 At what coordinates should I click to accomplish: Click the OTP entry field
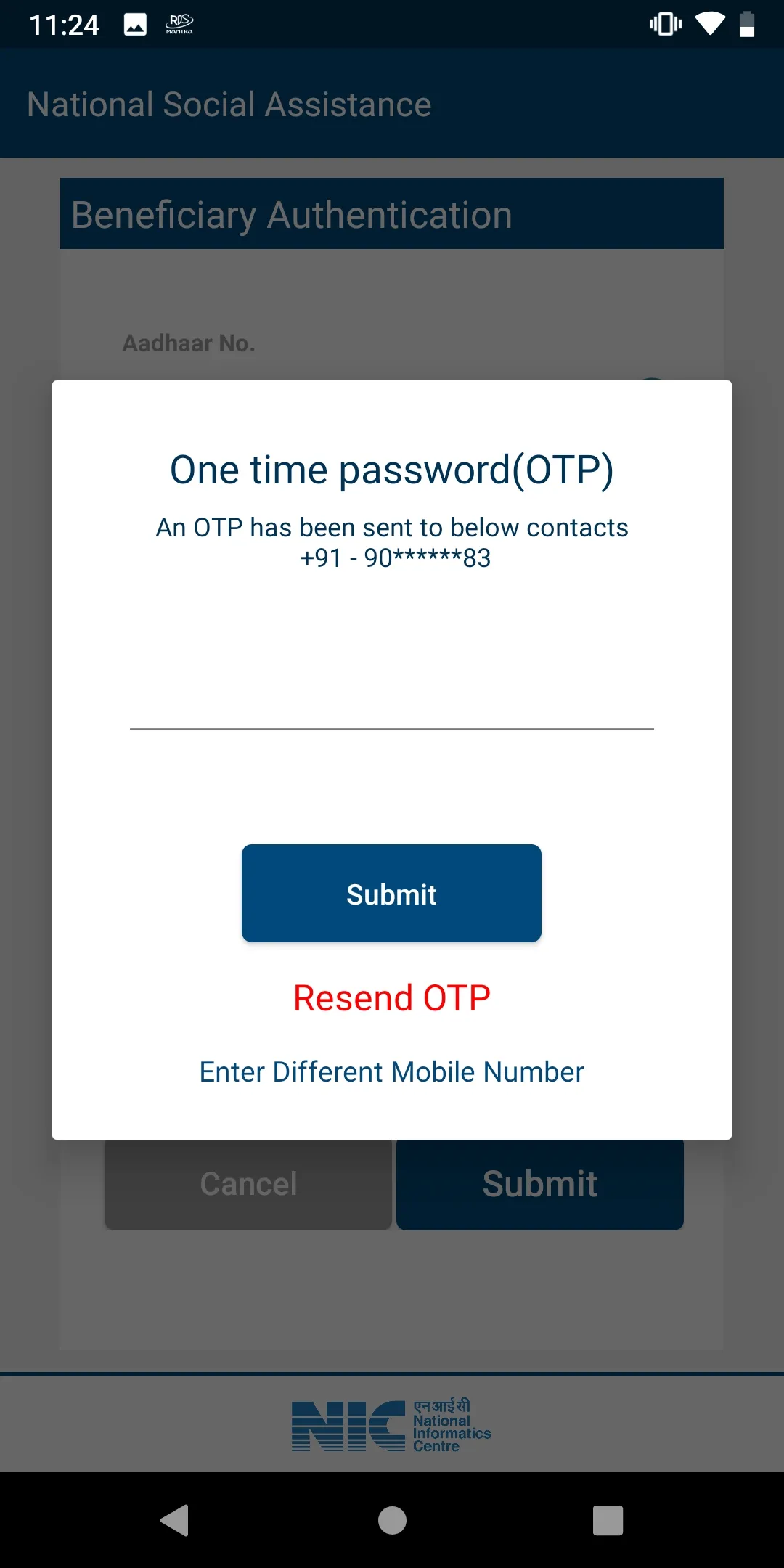click(391, 715)
